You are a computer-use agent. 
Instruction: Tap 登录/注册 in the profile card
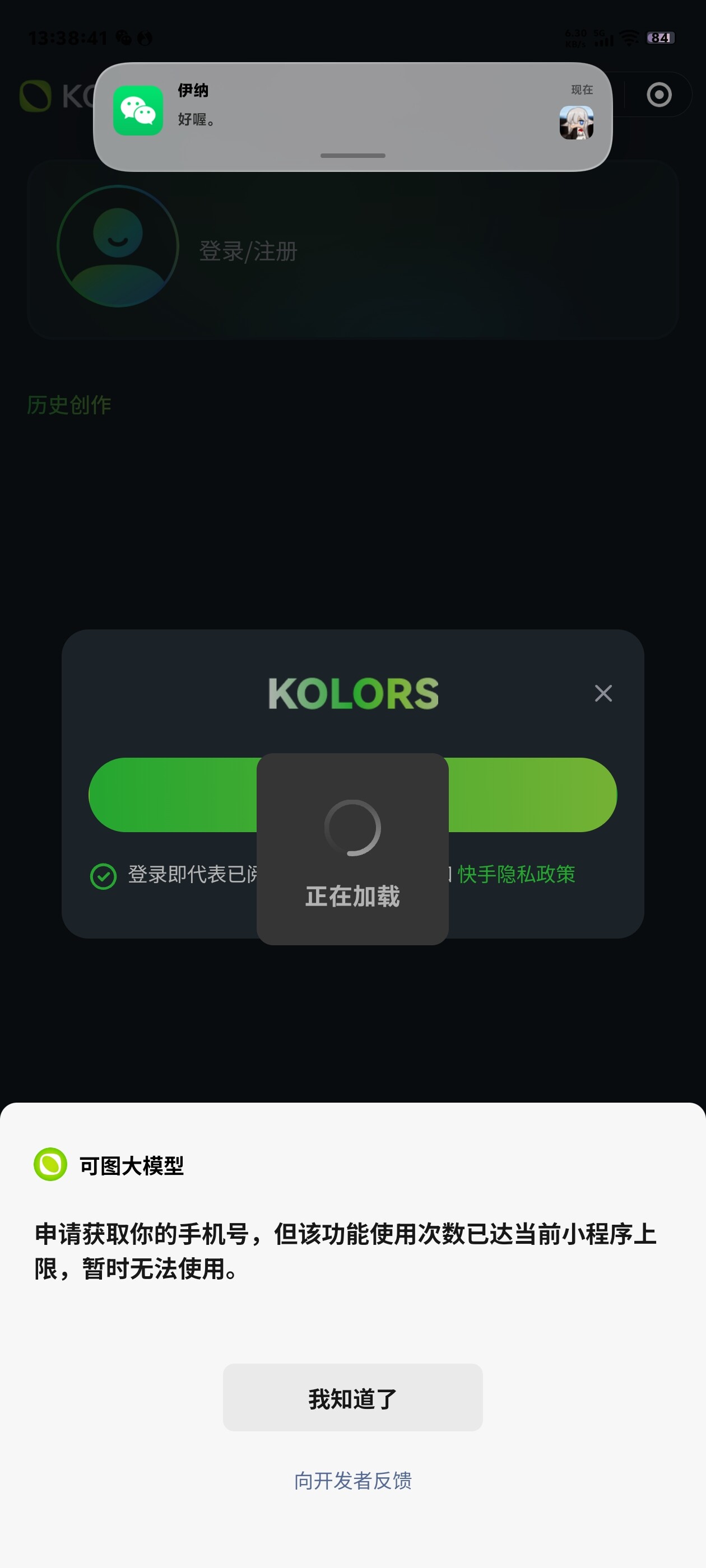click(x=248, y=251)
